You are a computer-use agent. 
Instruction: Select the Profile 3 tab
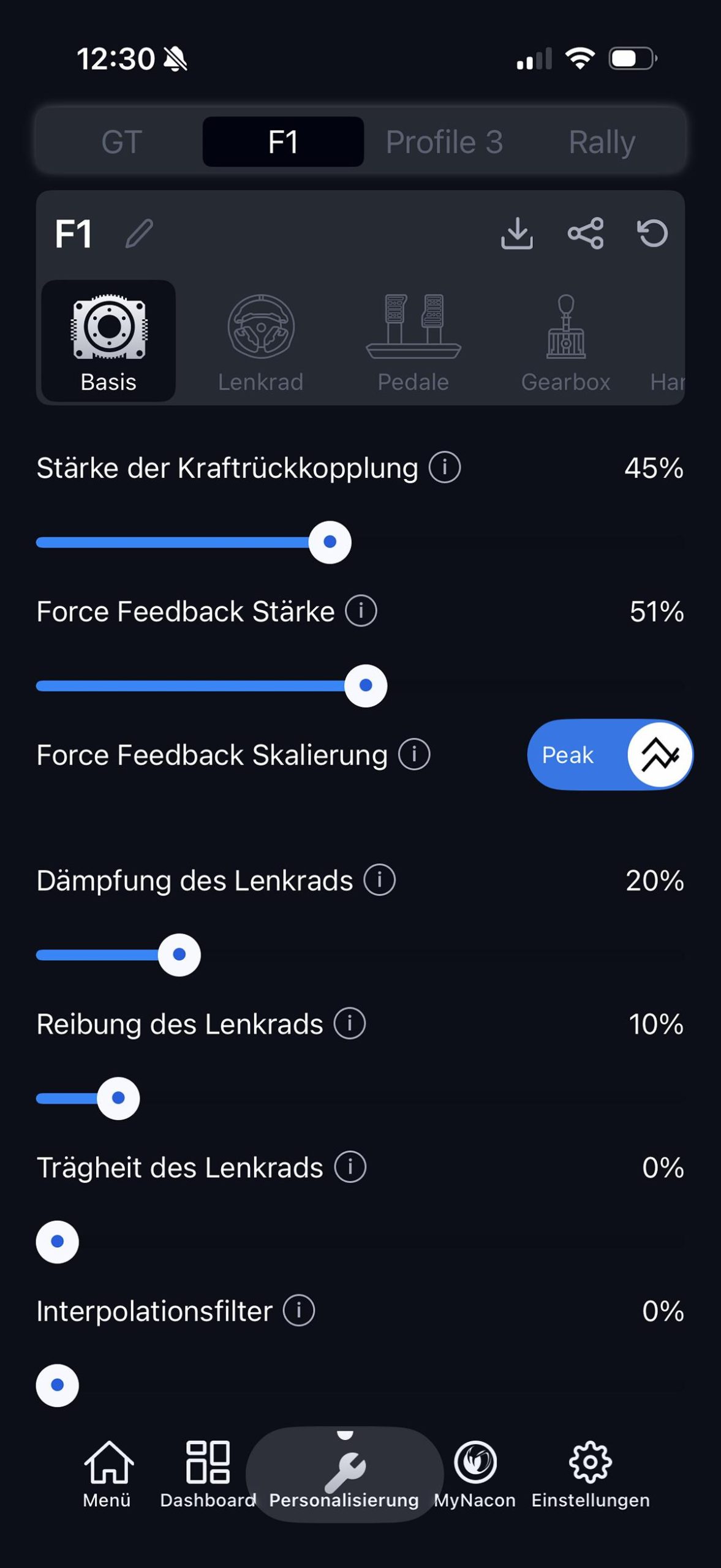(444, 142)
